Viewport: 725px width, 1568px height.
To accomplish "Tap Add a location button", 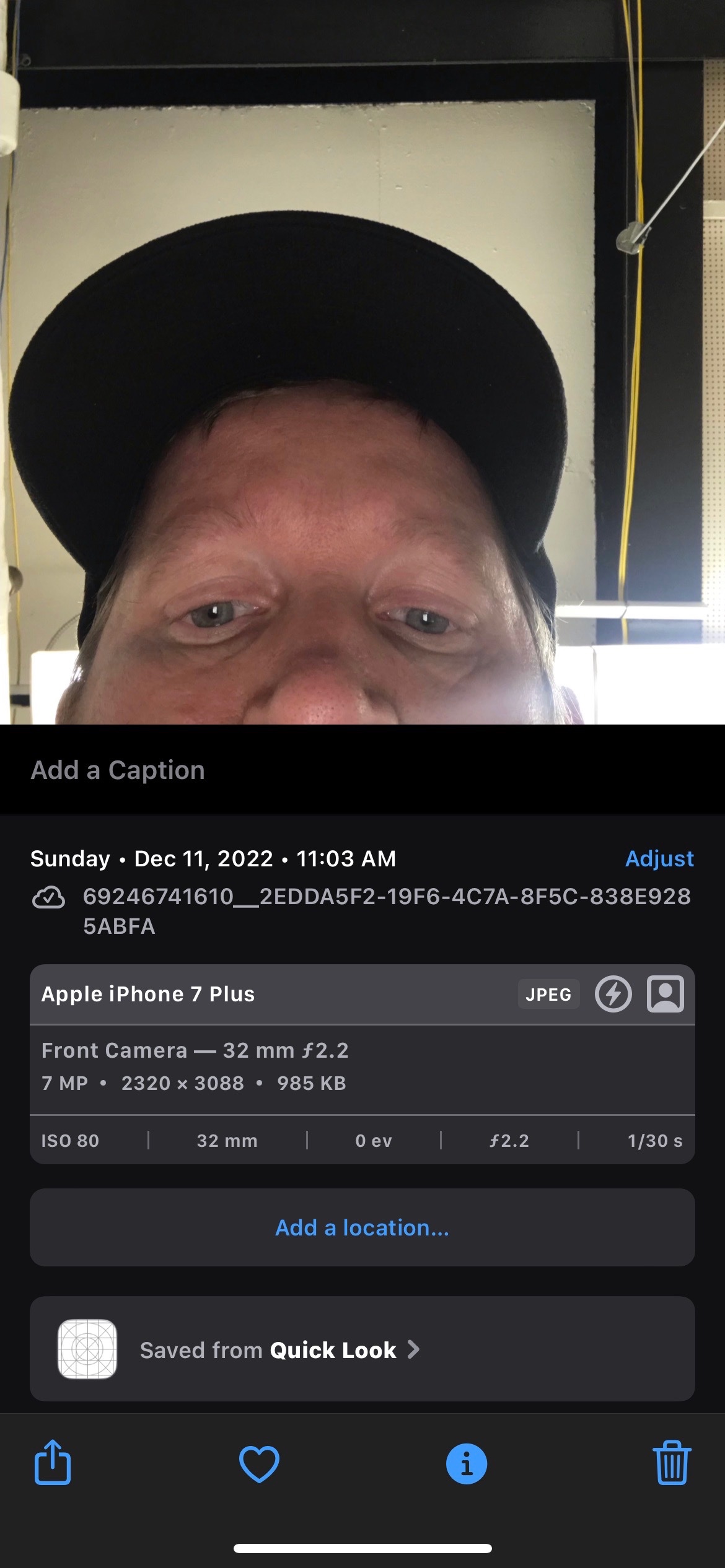I will tap(362, 1227).
